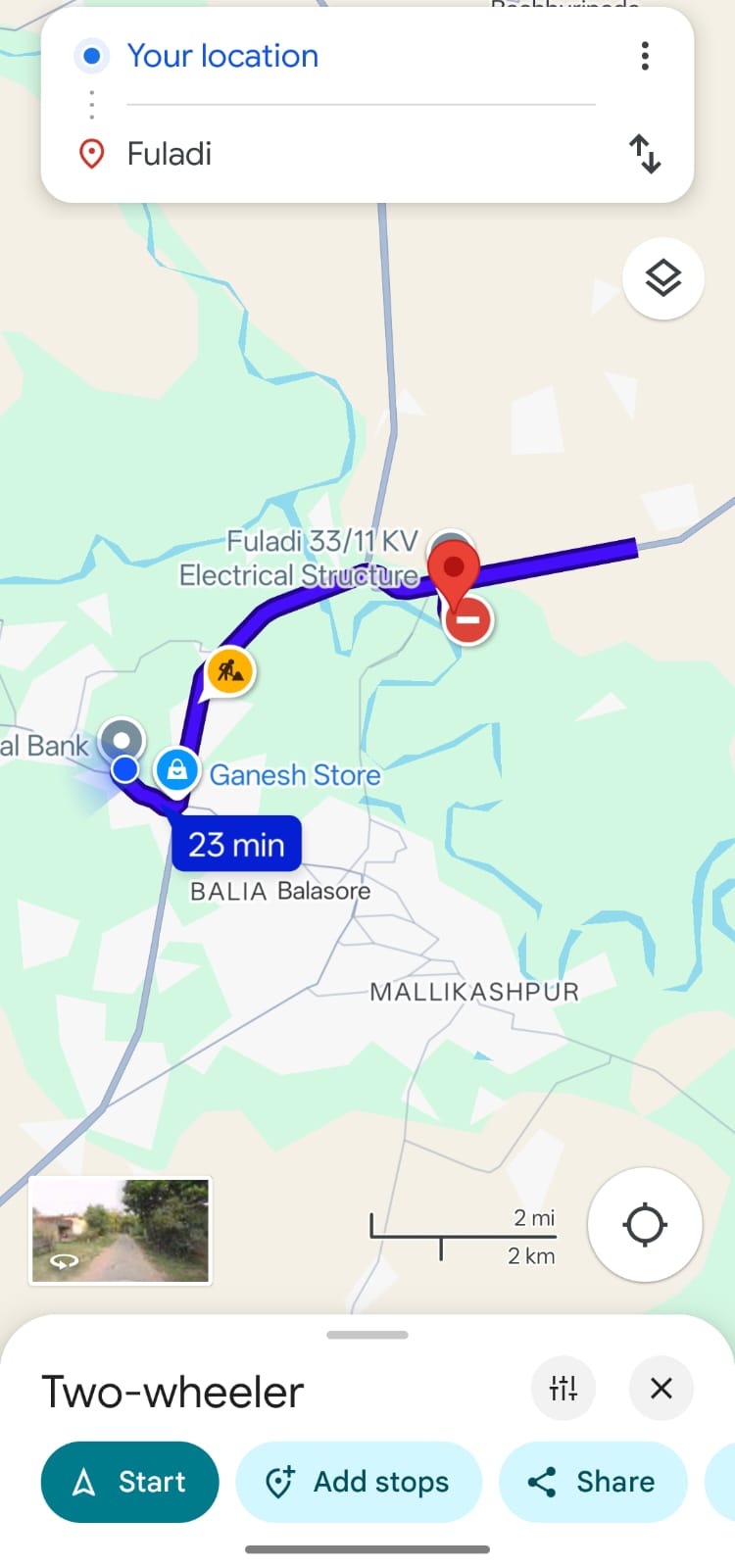Screen dimensions: 735x1568
Task: View the roadworks warning on the route
Action: pyautogui.click(x=230, y=671)
